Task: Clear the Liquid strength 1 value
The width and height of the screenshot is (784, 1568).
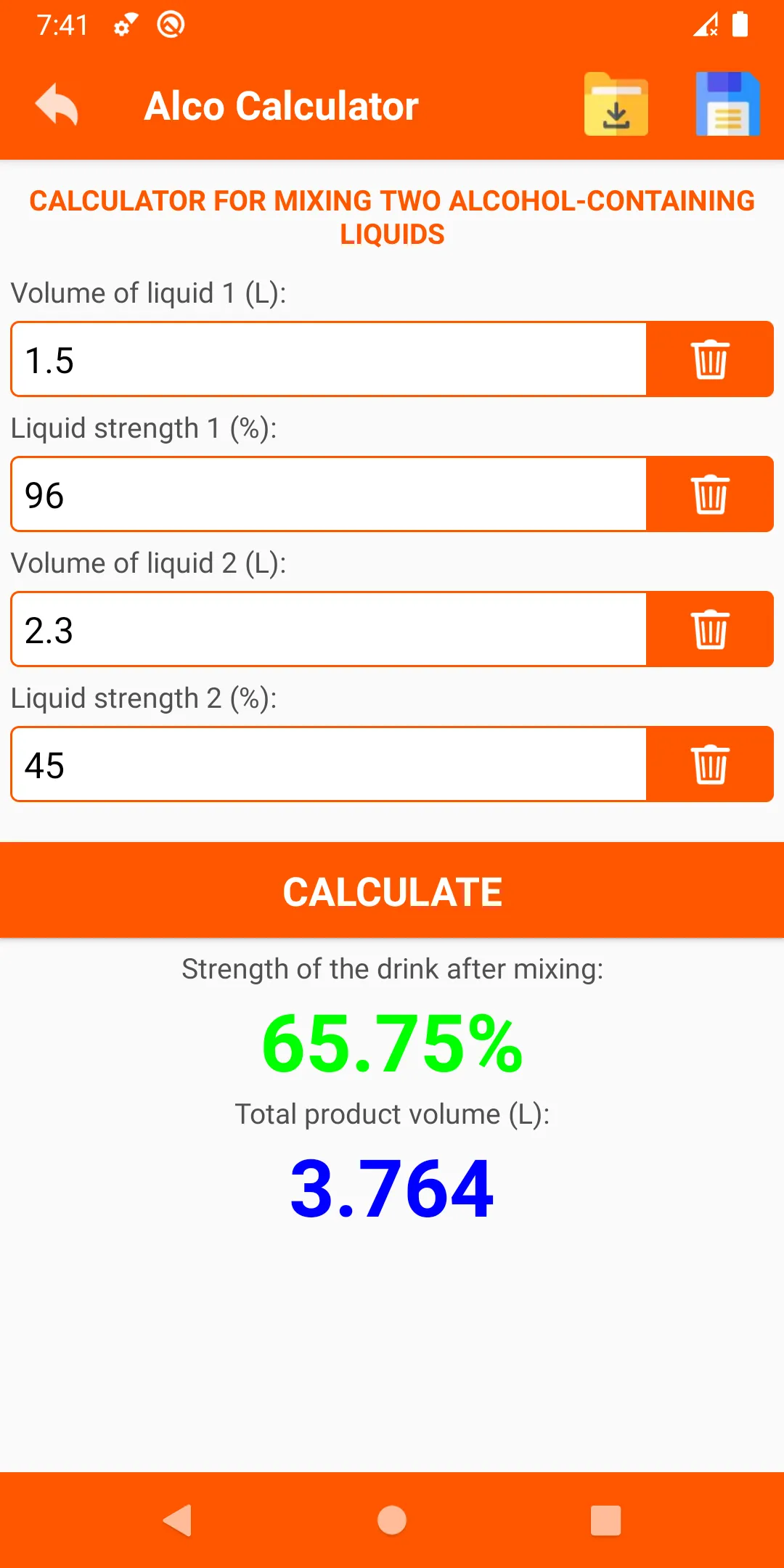Action: (x=710, y=494)
